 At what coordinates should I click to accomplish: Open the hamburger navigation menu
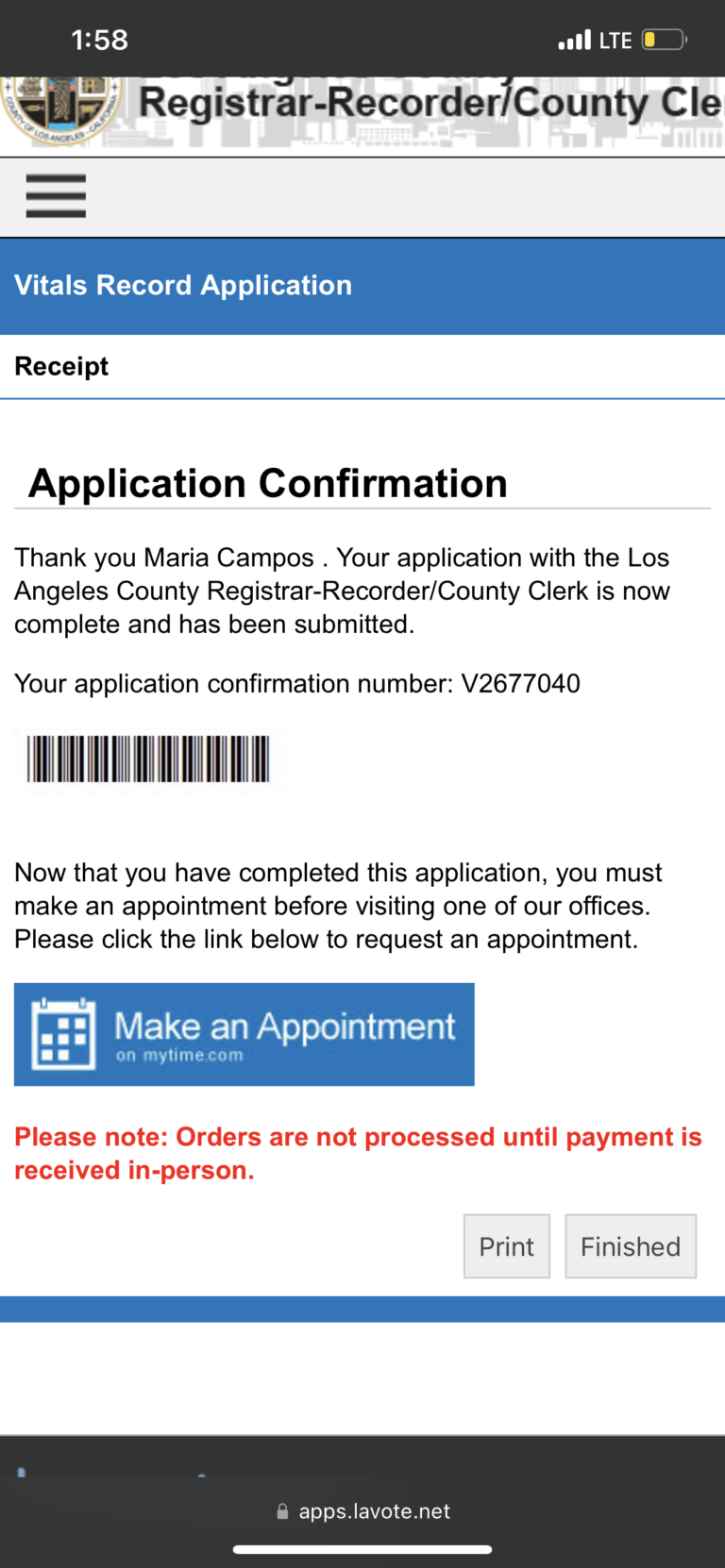(x=56, y=196)
